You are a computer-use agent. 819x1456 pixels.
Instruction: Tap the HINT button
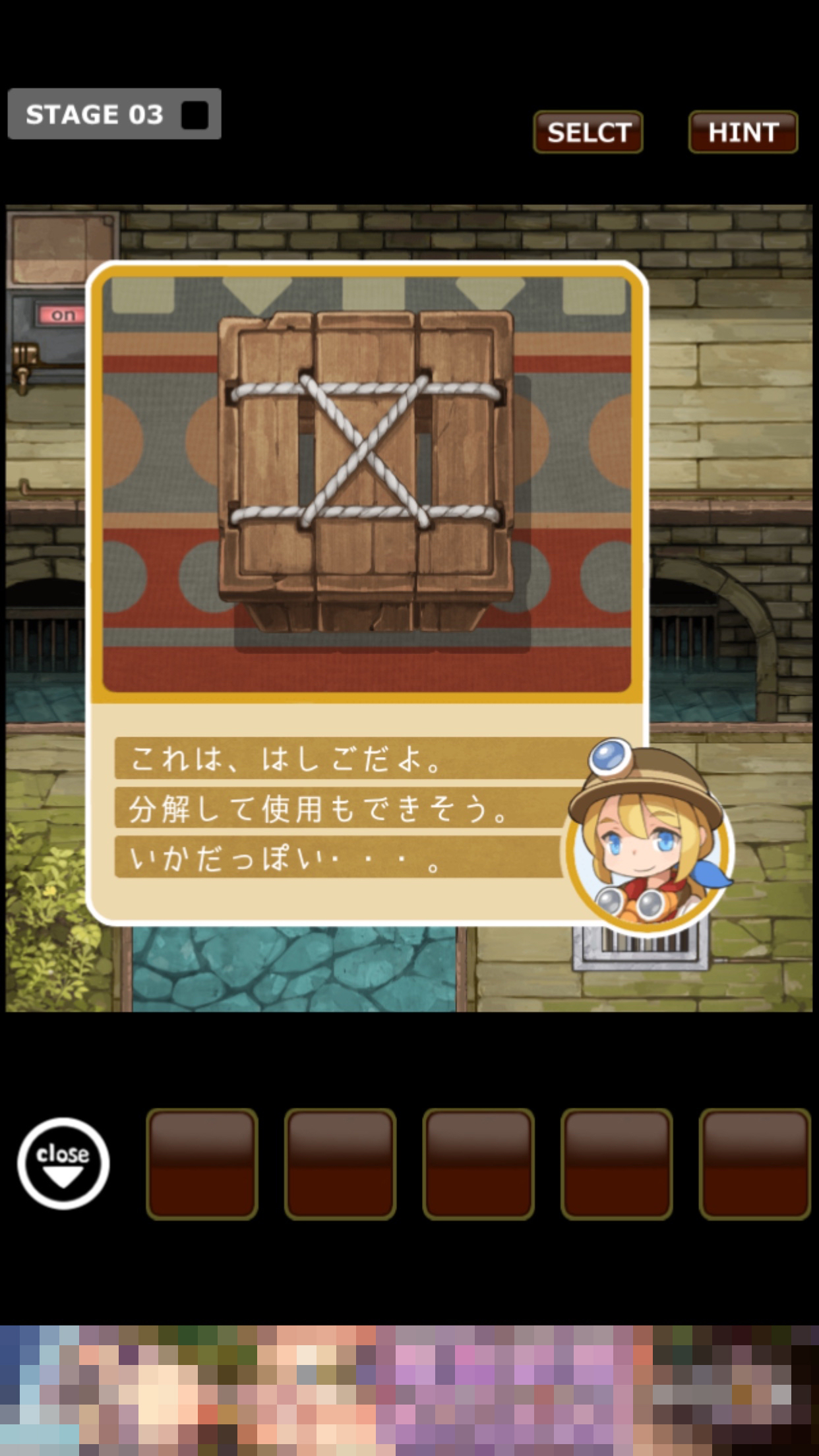pyautogui.click(x=743, y=133)
